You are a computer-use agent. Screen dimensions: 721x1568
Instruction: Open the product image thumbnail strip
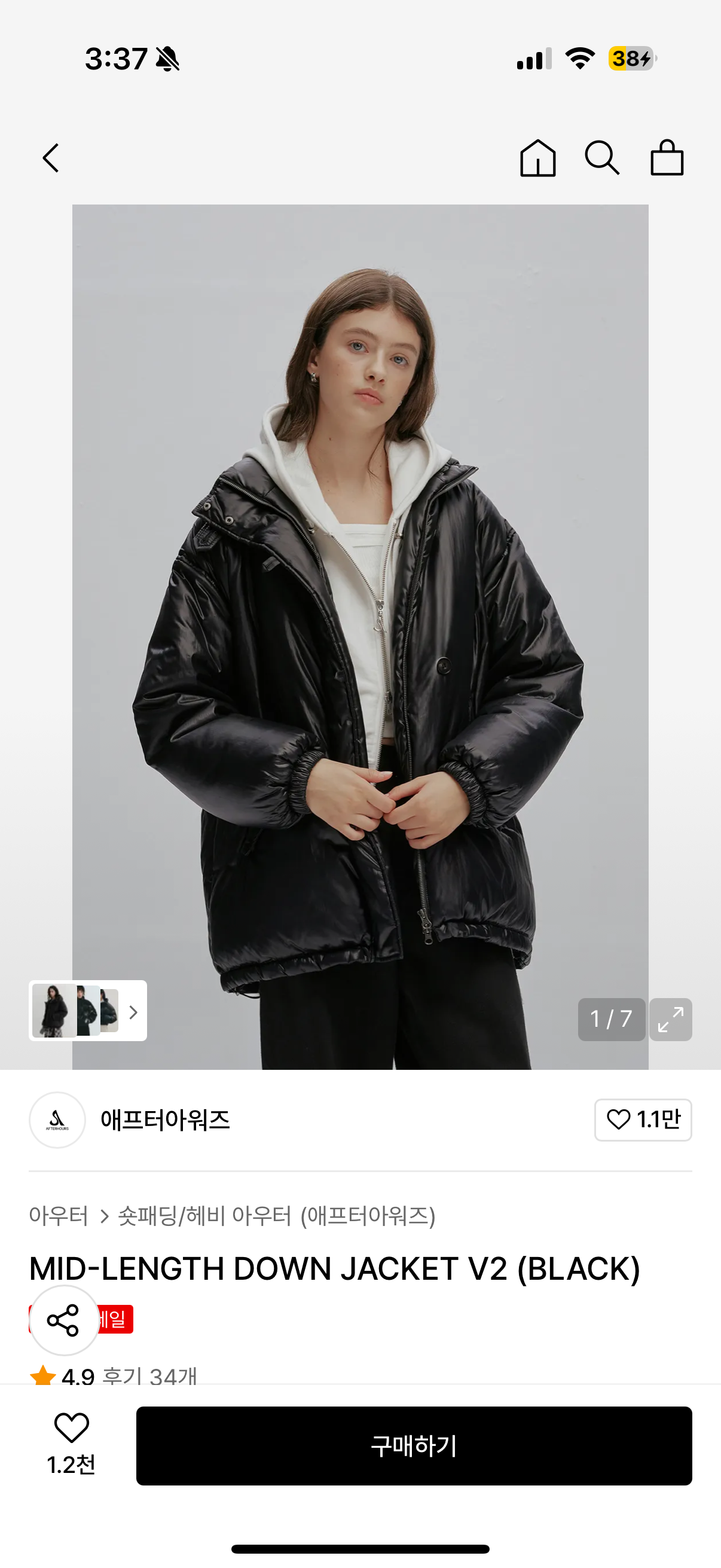(88, 1011)
